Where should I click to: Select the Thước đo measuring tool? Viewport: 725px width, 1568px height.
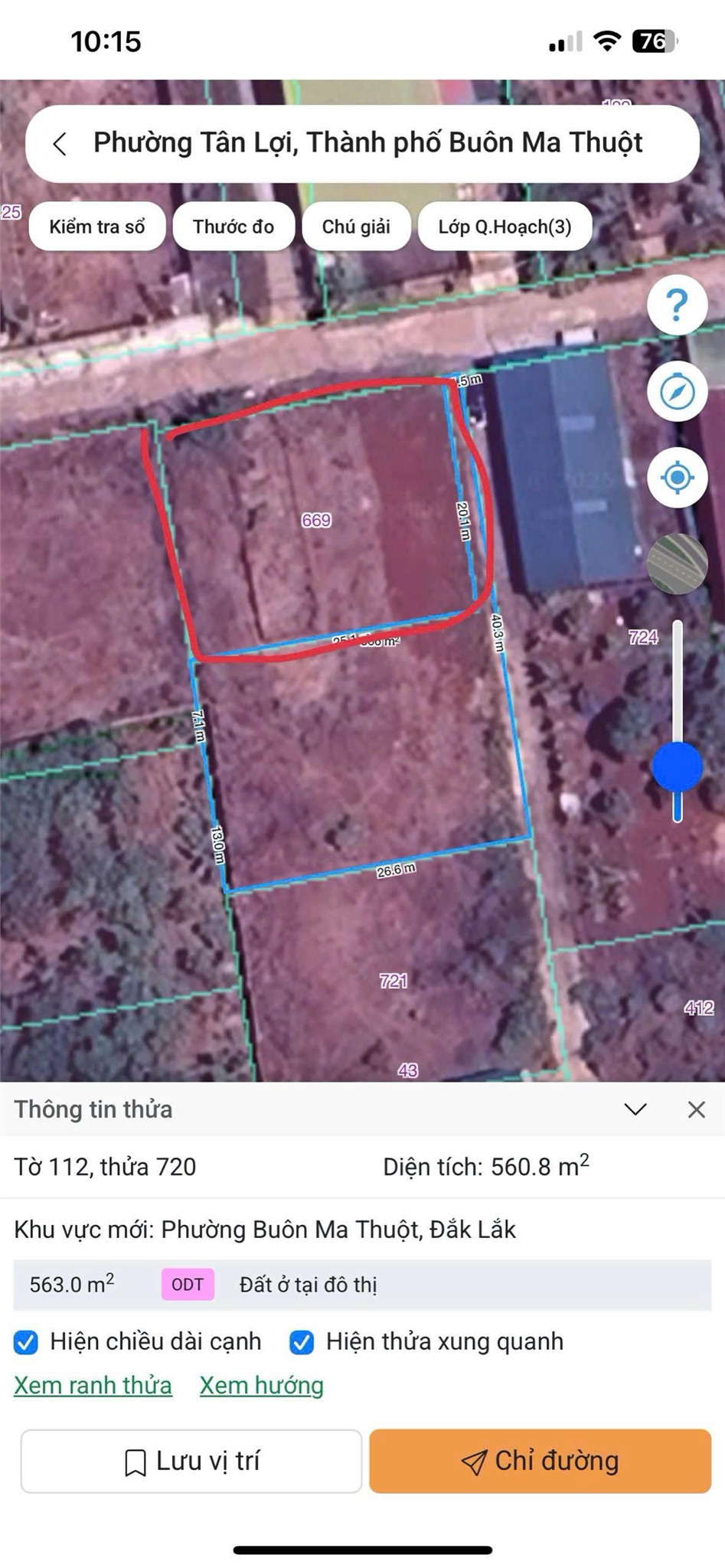233,227
